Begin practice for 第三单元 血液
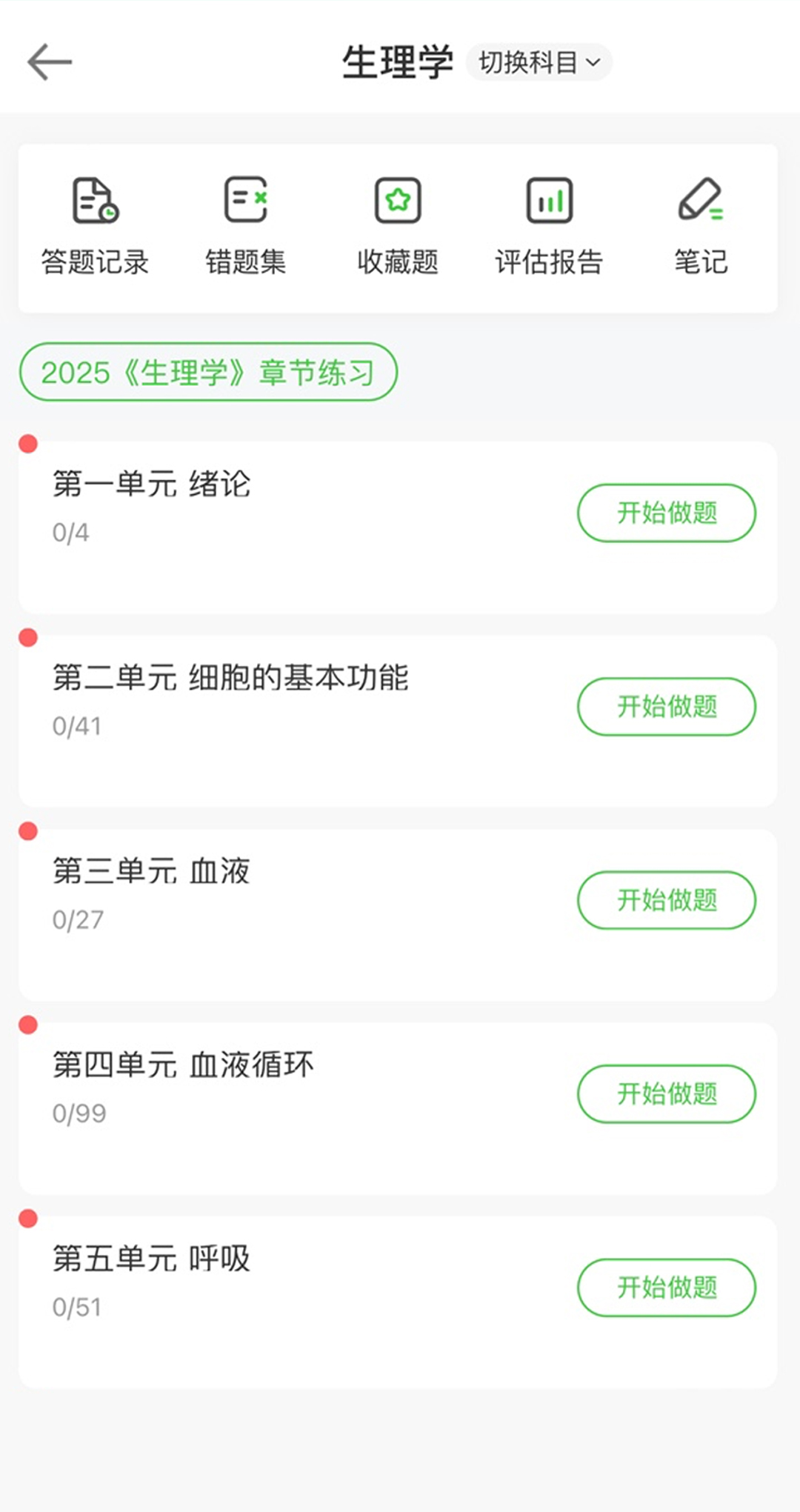 point(666,900)
